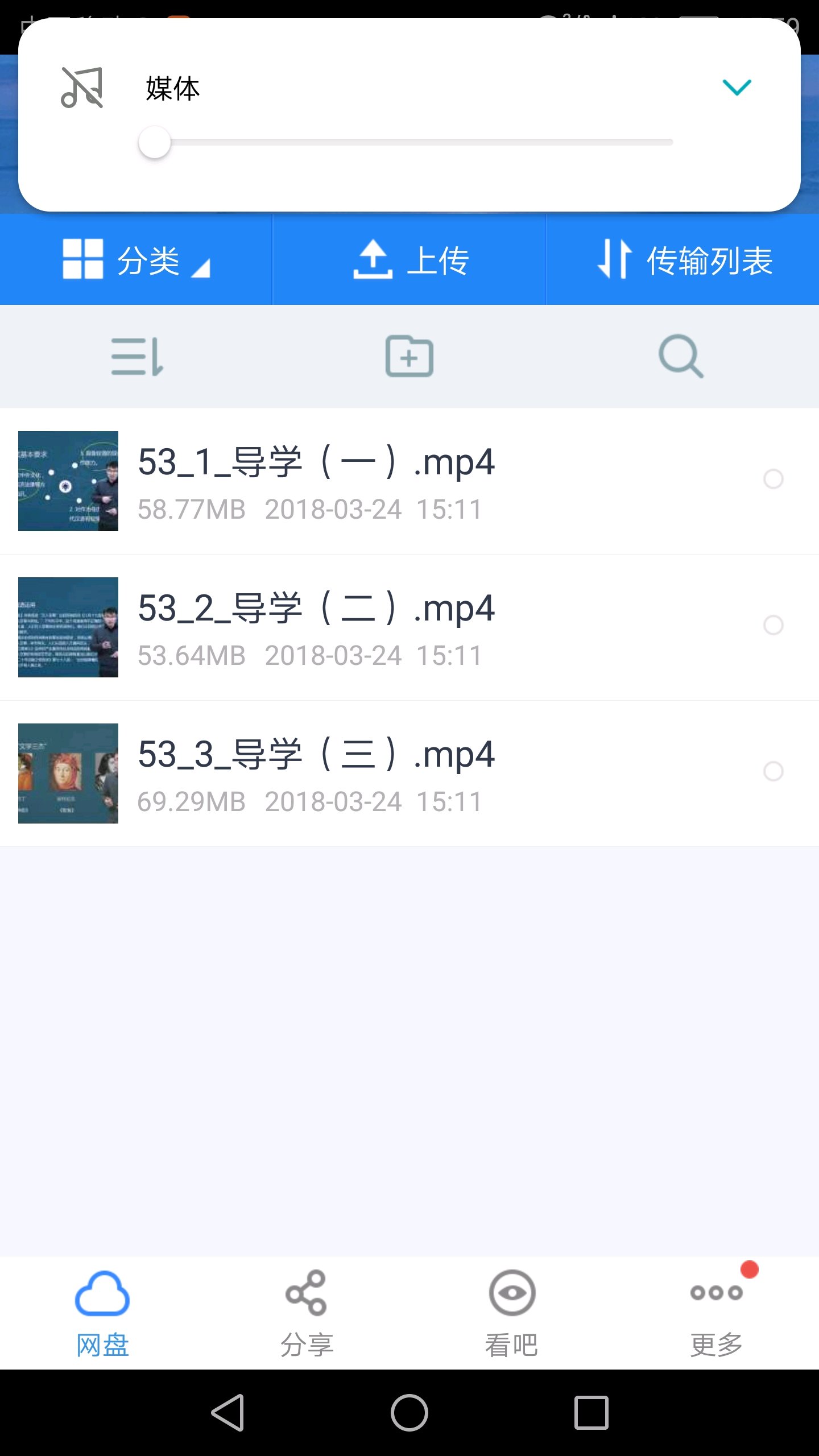Screen dimensions: 819x1456
Task: Go to the 更多 tab
Action: click(717, 1313)
